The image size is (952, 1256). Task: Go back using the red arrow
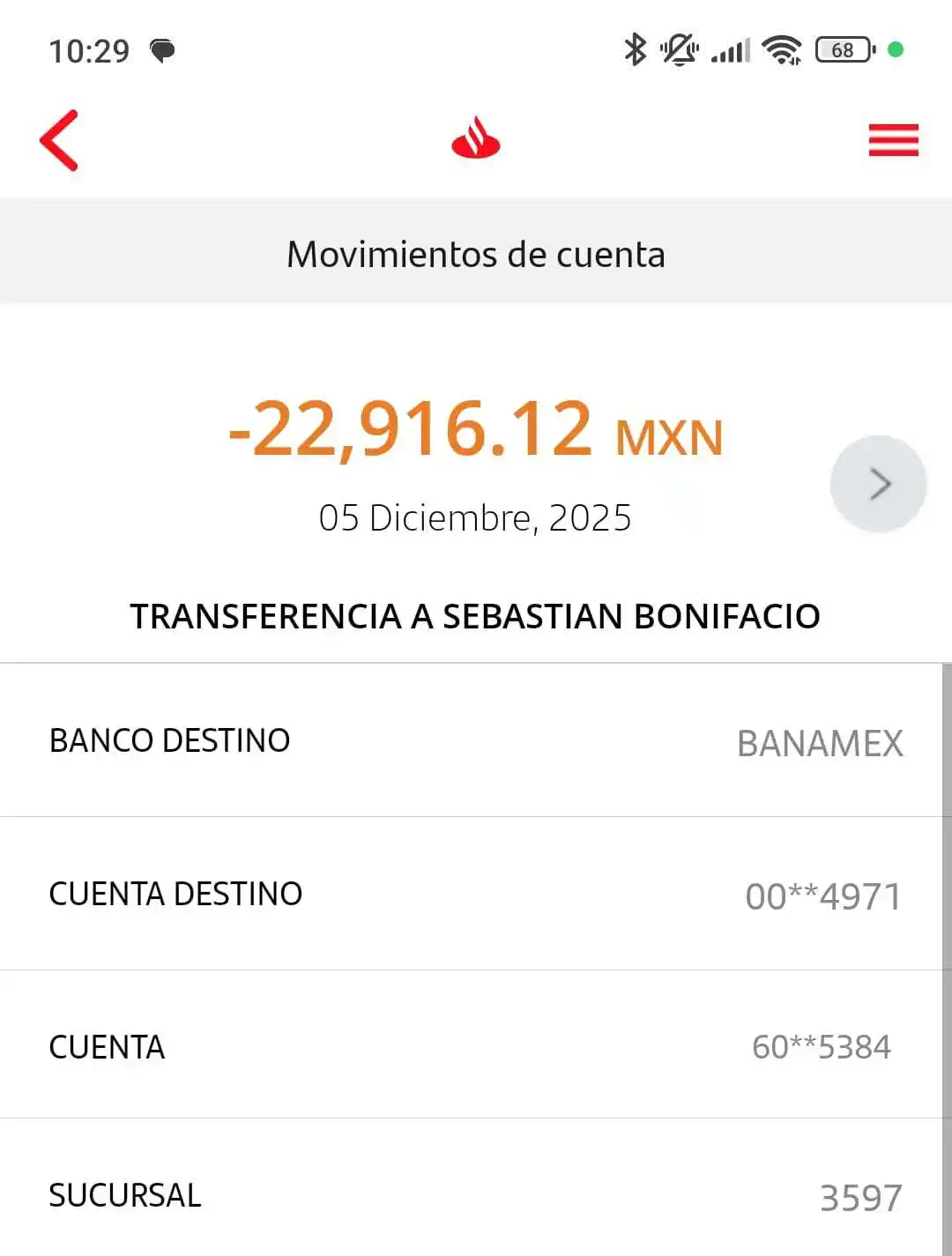pyautogui.click(x=58, y=140)
